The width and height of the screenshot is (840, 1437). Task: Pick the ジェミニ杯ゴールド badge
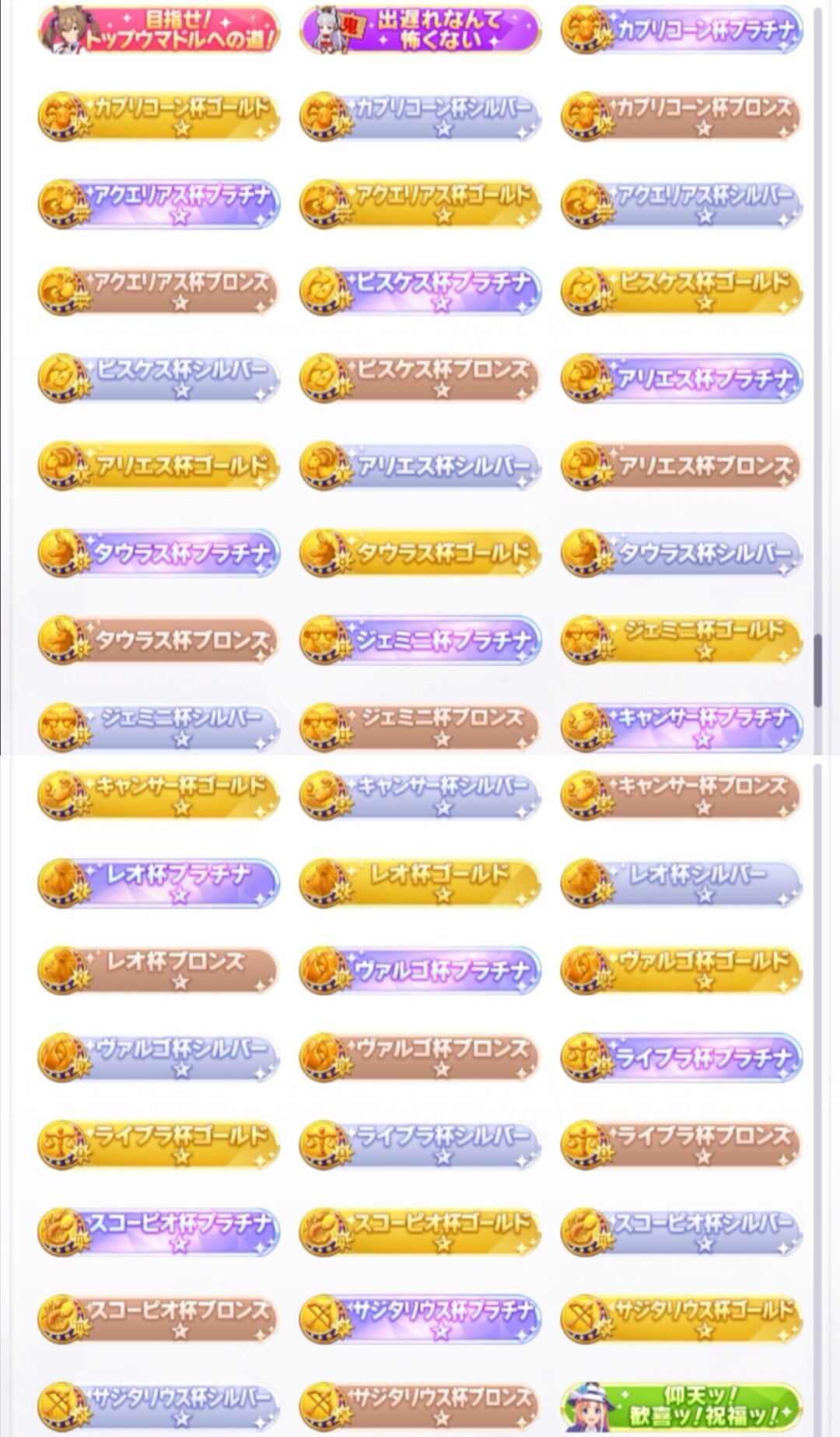coord(681,640)
